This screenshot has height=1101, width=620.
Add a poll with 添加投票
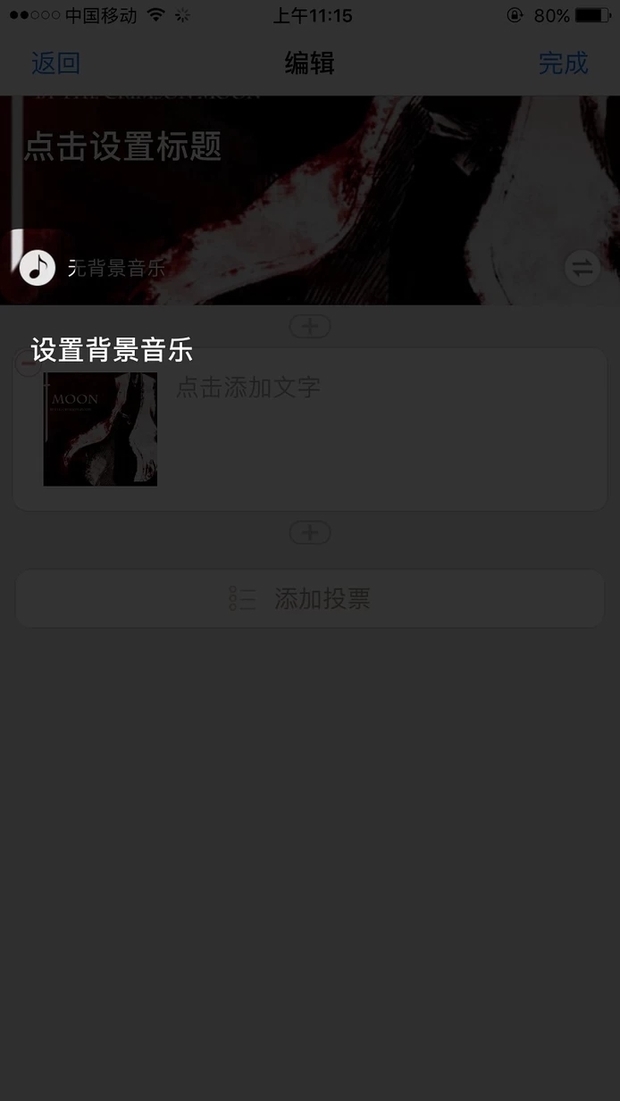(310, 599)
